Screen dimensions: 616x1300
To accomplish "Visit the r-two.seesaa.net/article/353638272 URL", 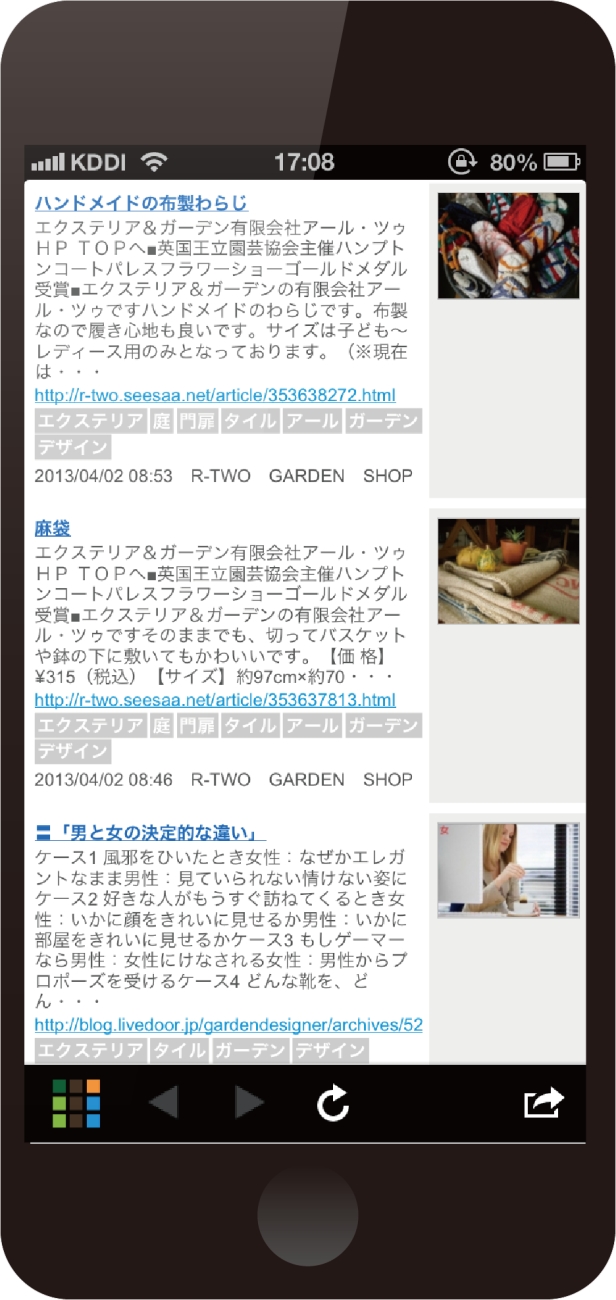I will 214,395.
